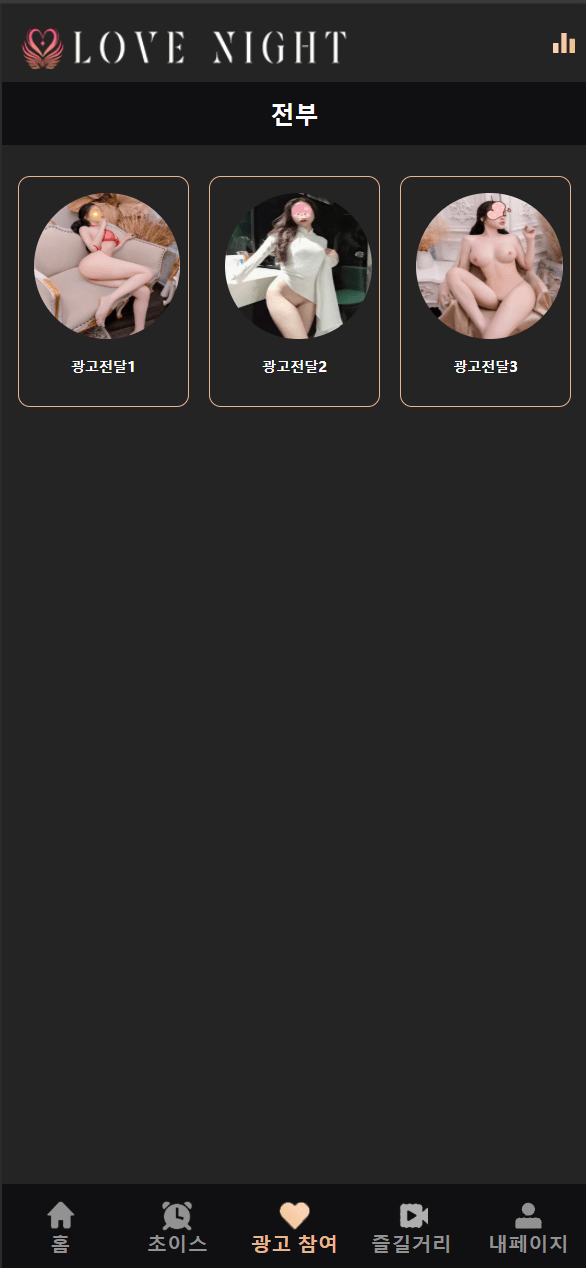Open the 광고전달3 card

[485, 291]
